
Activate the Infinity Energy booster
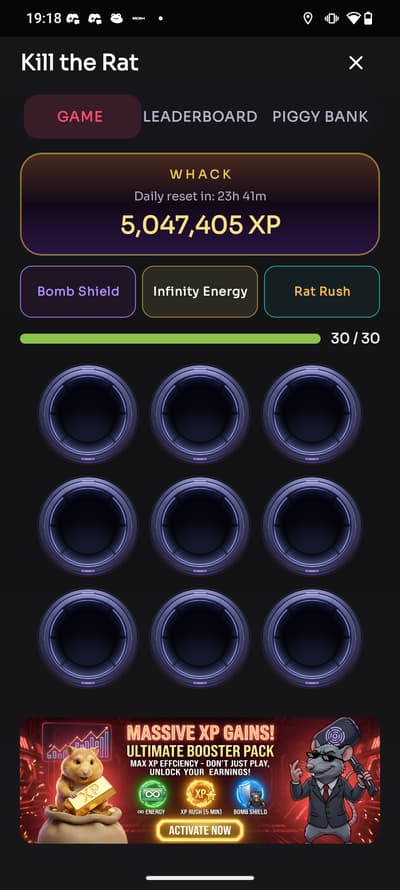pyautogui.click(x=200, y=292)
